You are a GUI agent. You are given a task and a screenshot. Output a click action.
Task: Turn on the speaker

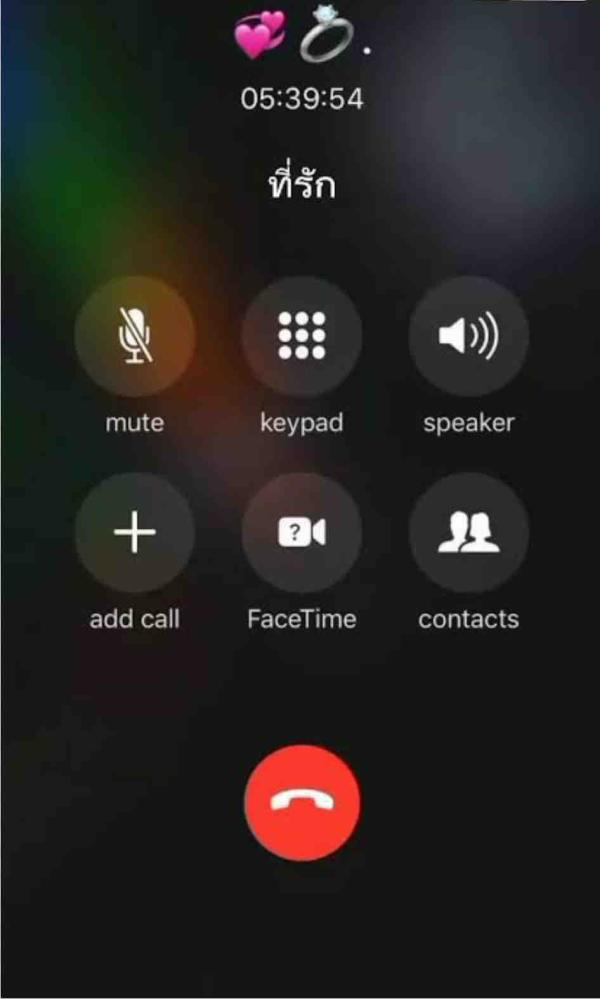click(x=468, y=337)
